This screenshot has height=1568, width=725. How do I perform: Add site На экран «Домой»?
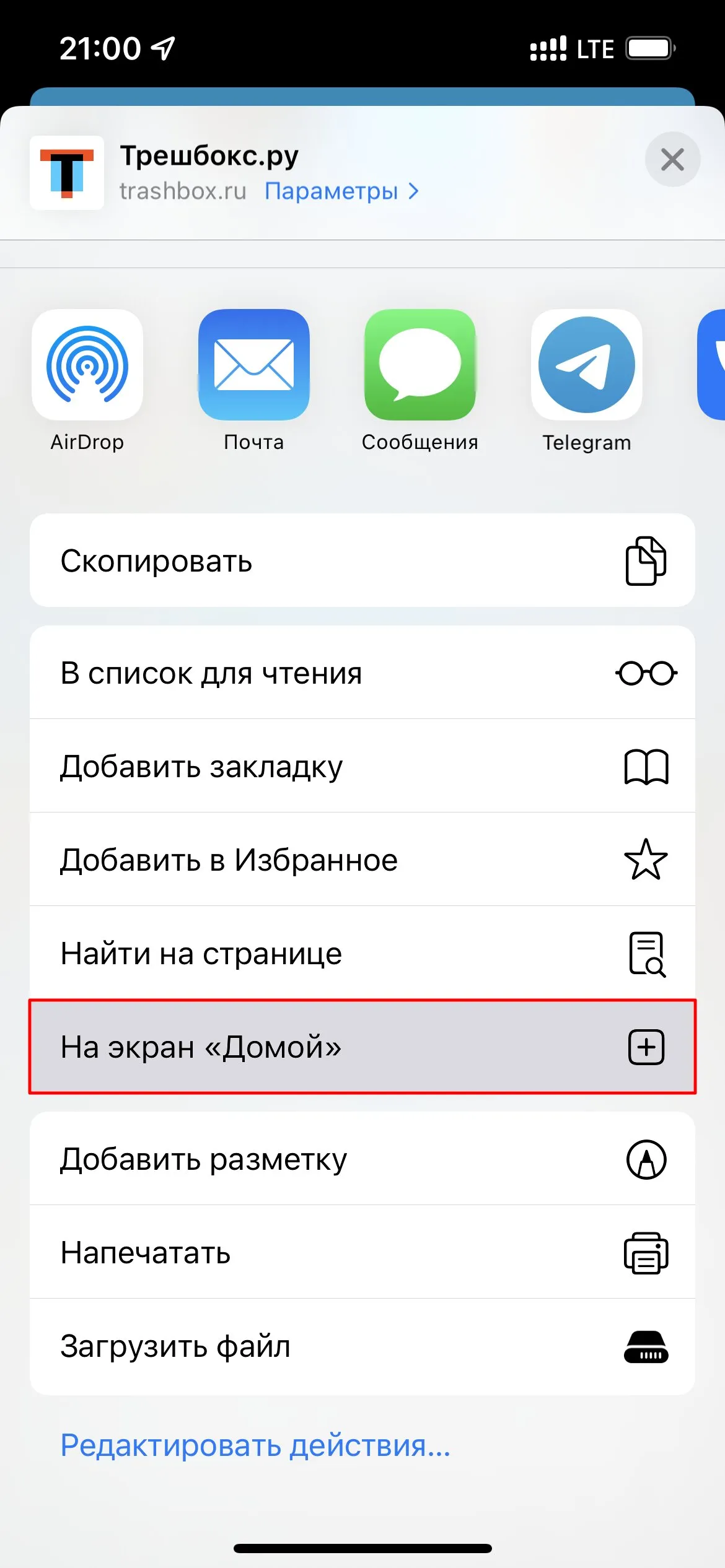362,1047
